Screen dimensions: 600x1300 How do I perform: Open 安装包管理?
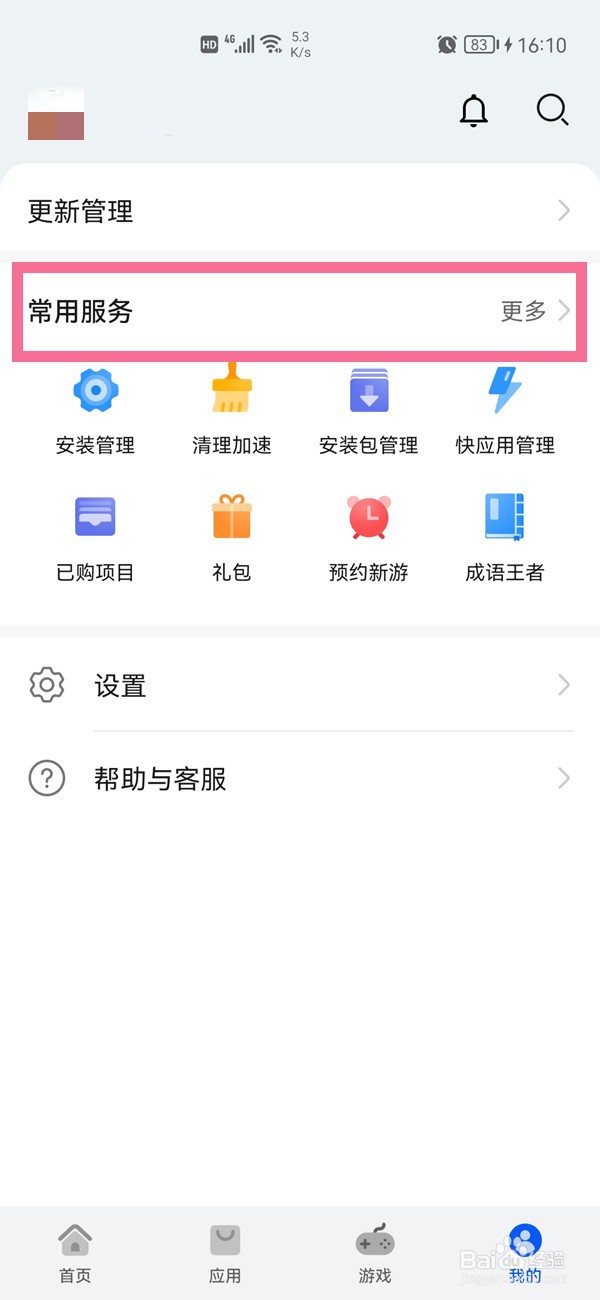tap(369, 410)
